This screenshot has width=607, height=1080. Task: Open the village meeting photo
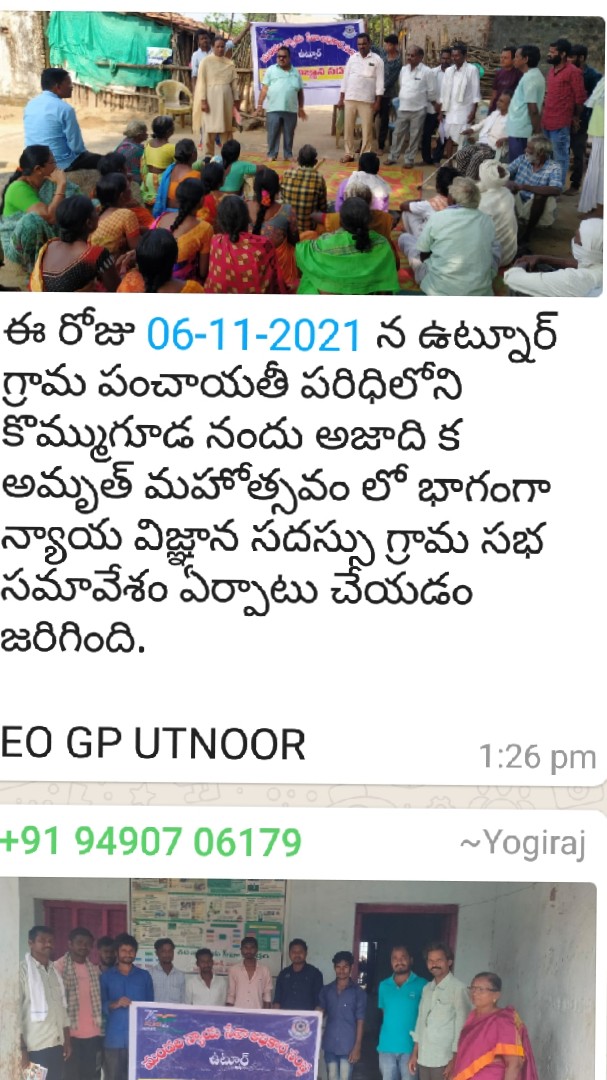point(302,154)
